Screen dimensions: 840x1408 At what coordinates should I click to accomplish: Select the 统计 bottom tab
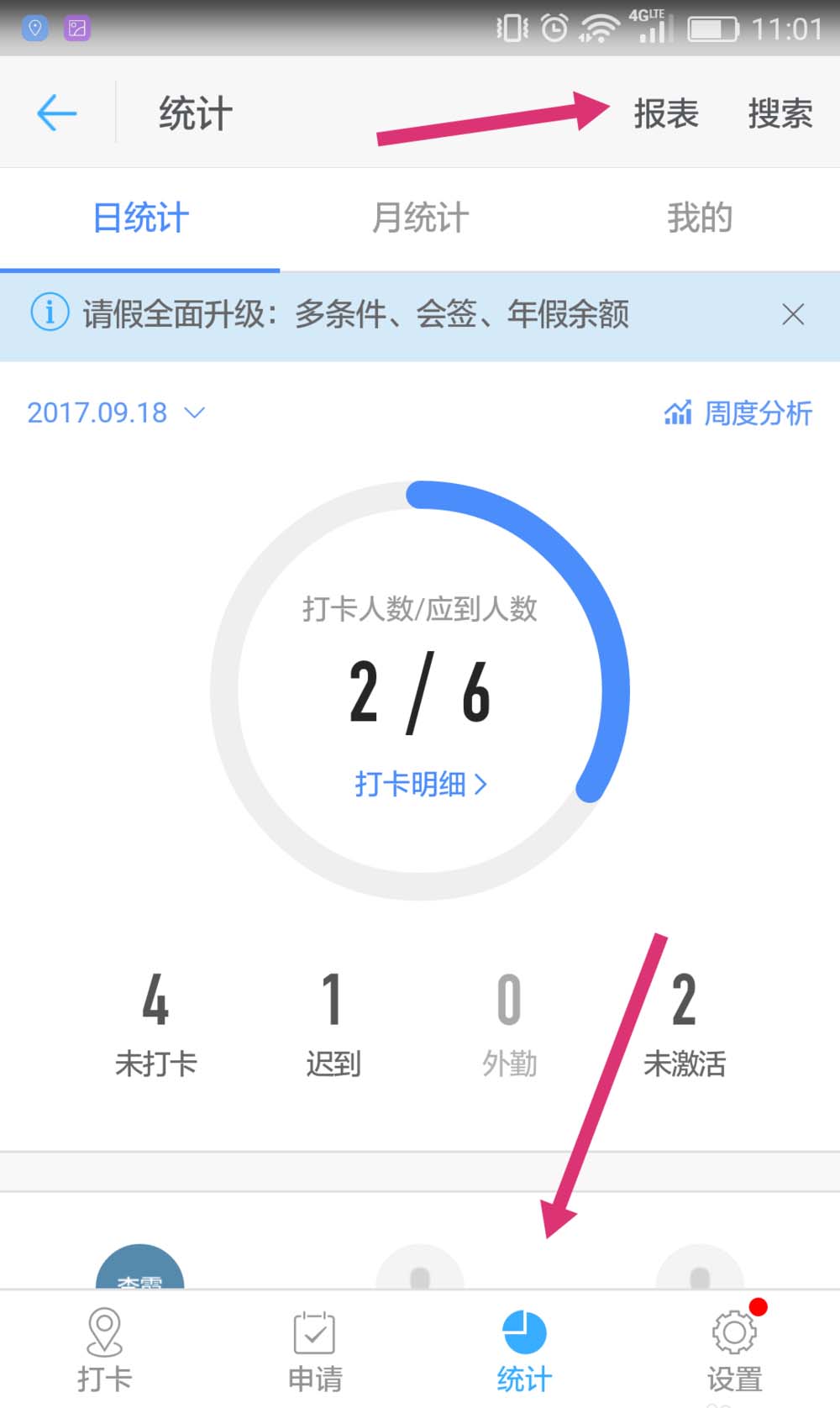point(524,1350)
